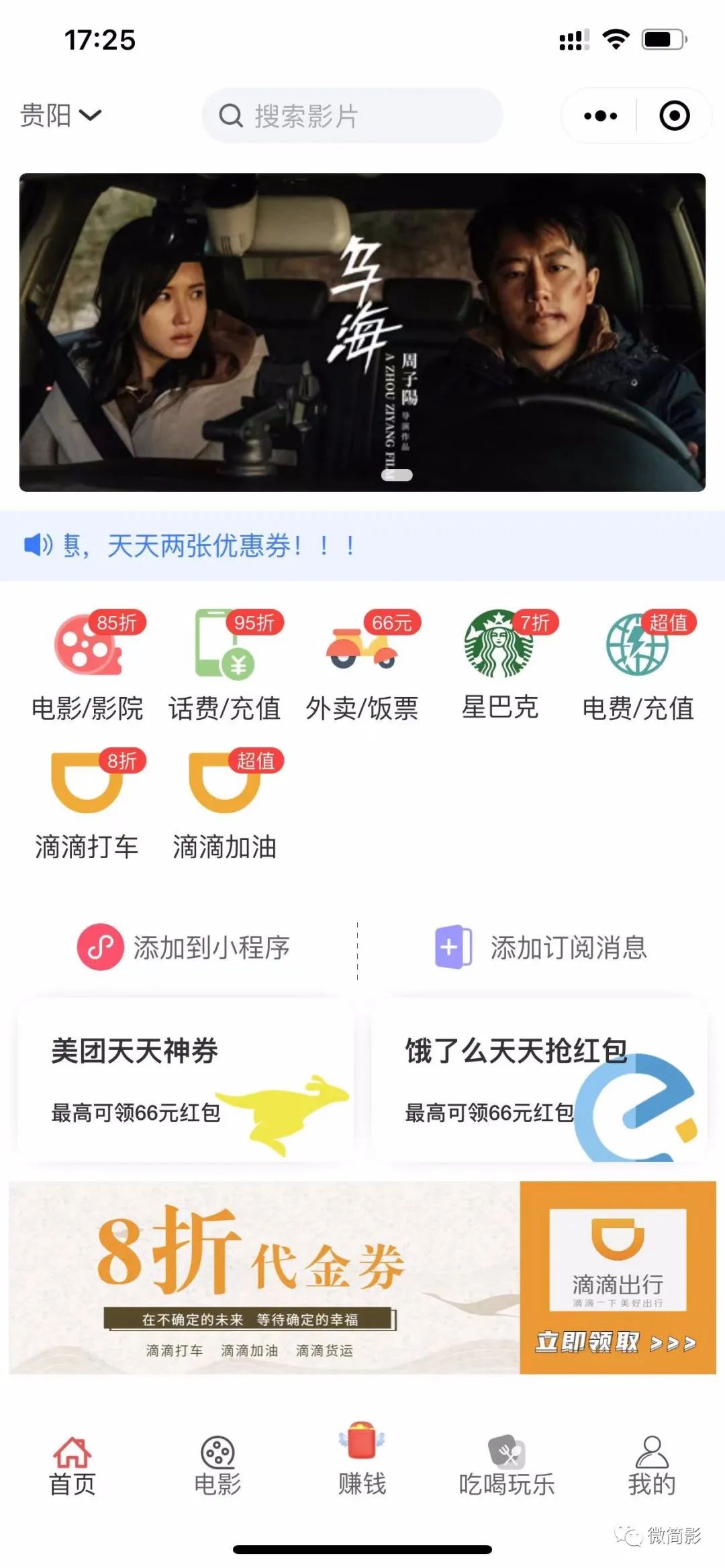Open the 贵阳 city selector dropdown

tap(60, 115)
